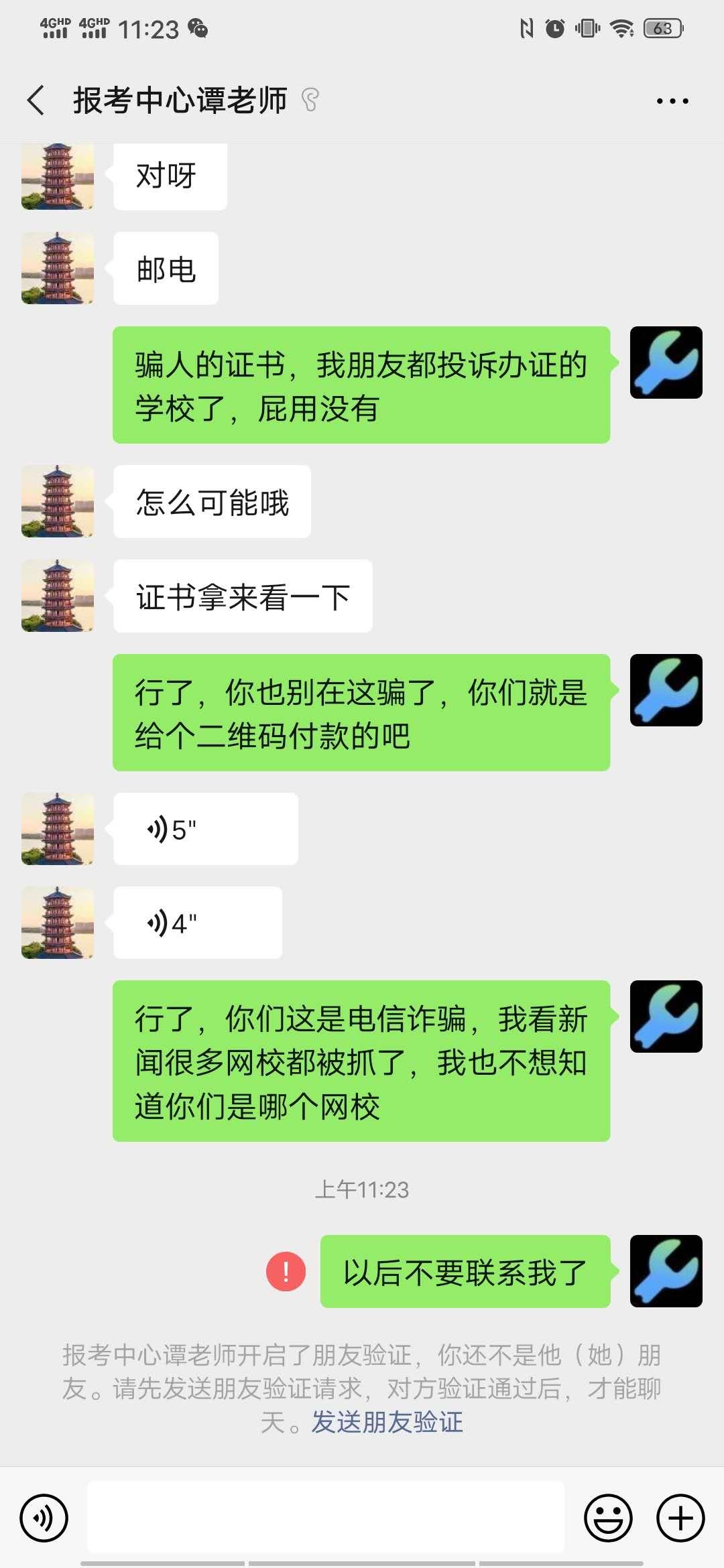Play the 4-second voice message
The image size is (724, 1568).
(x=198, y=922)
